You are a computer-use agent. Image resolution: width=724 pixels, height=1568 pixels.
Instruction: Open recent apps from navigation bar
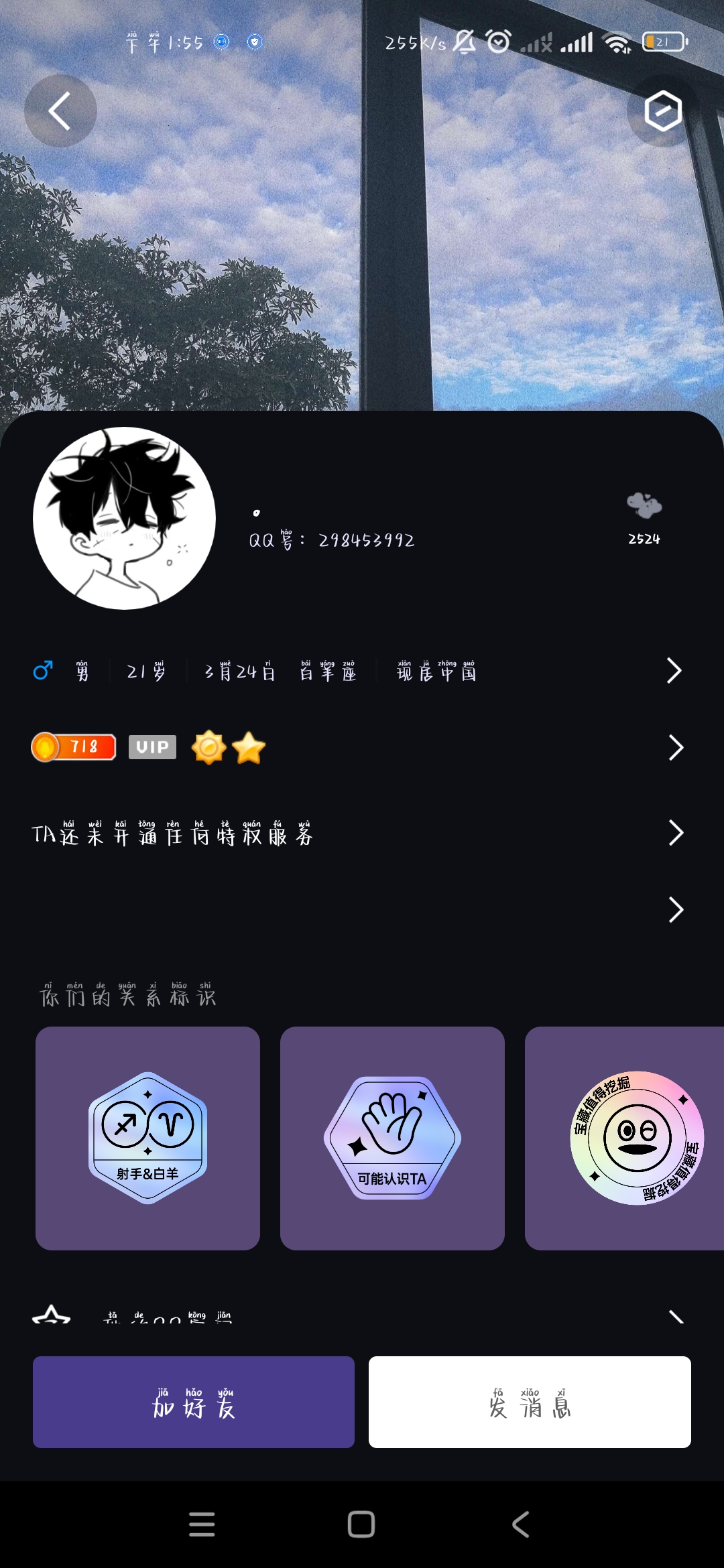(202, 1524)
